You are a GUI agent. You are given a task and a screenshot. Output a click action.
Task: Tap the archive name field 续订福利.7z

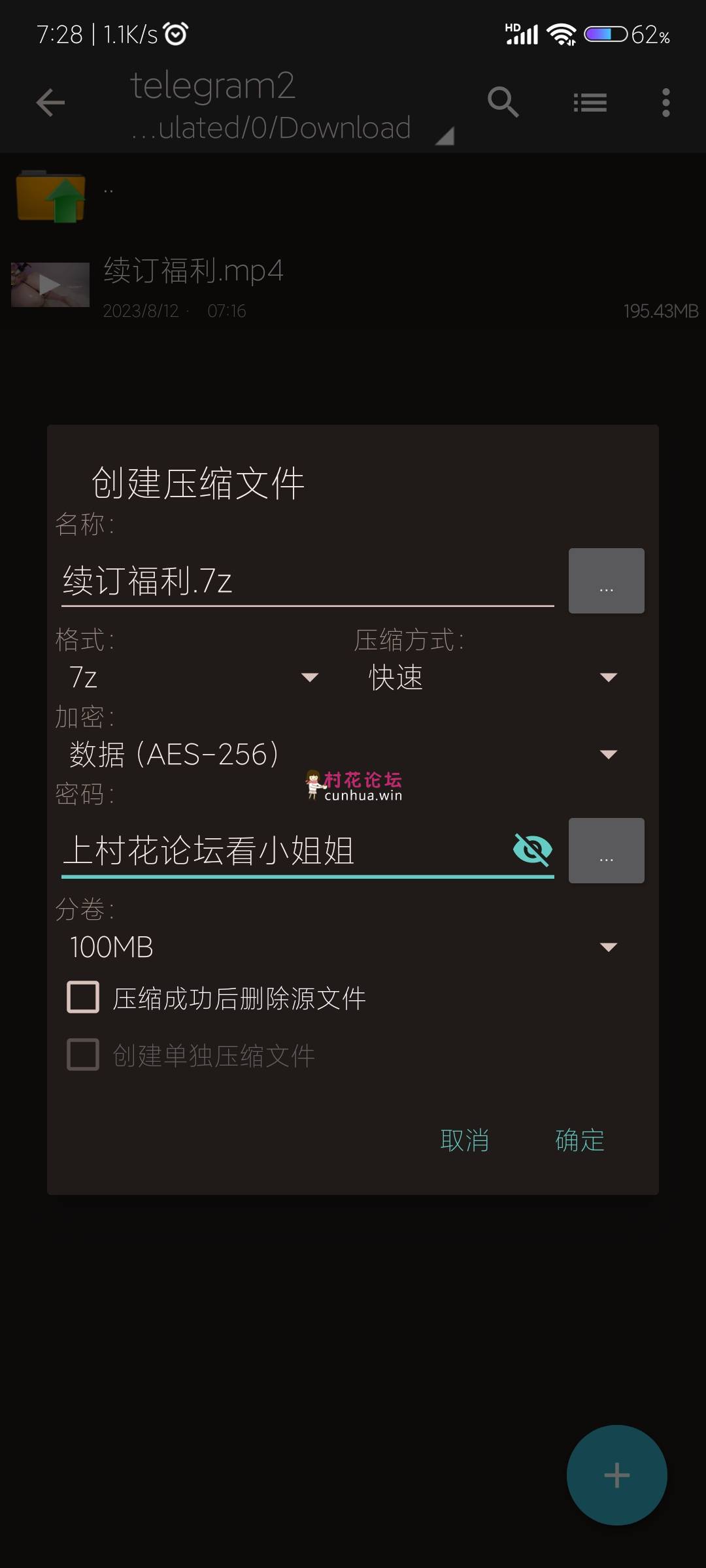(x=307, y=581)
